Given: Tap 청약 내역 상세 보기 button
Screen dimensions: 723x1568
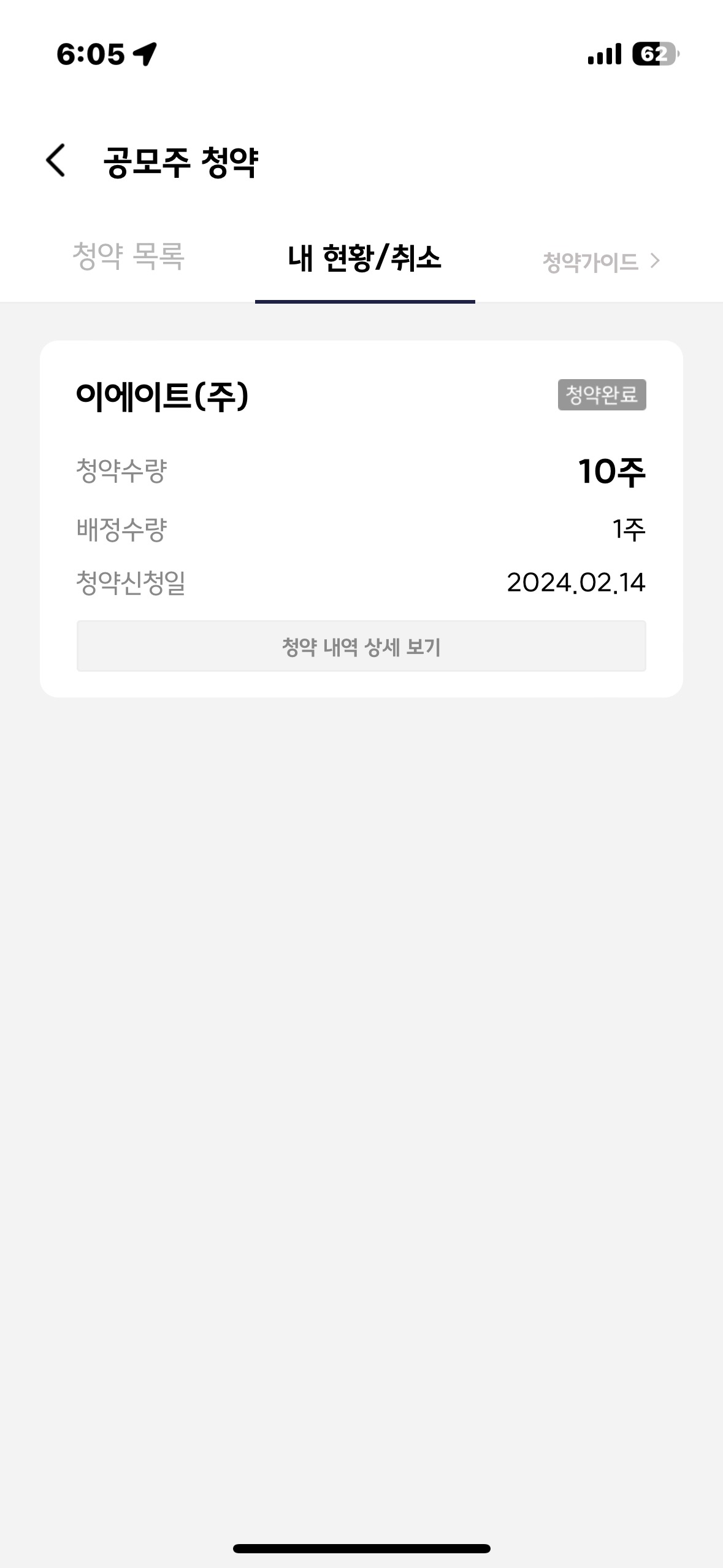Looking at the screenshot, I should coord(361,647).
